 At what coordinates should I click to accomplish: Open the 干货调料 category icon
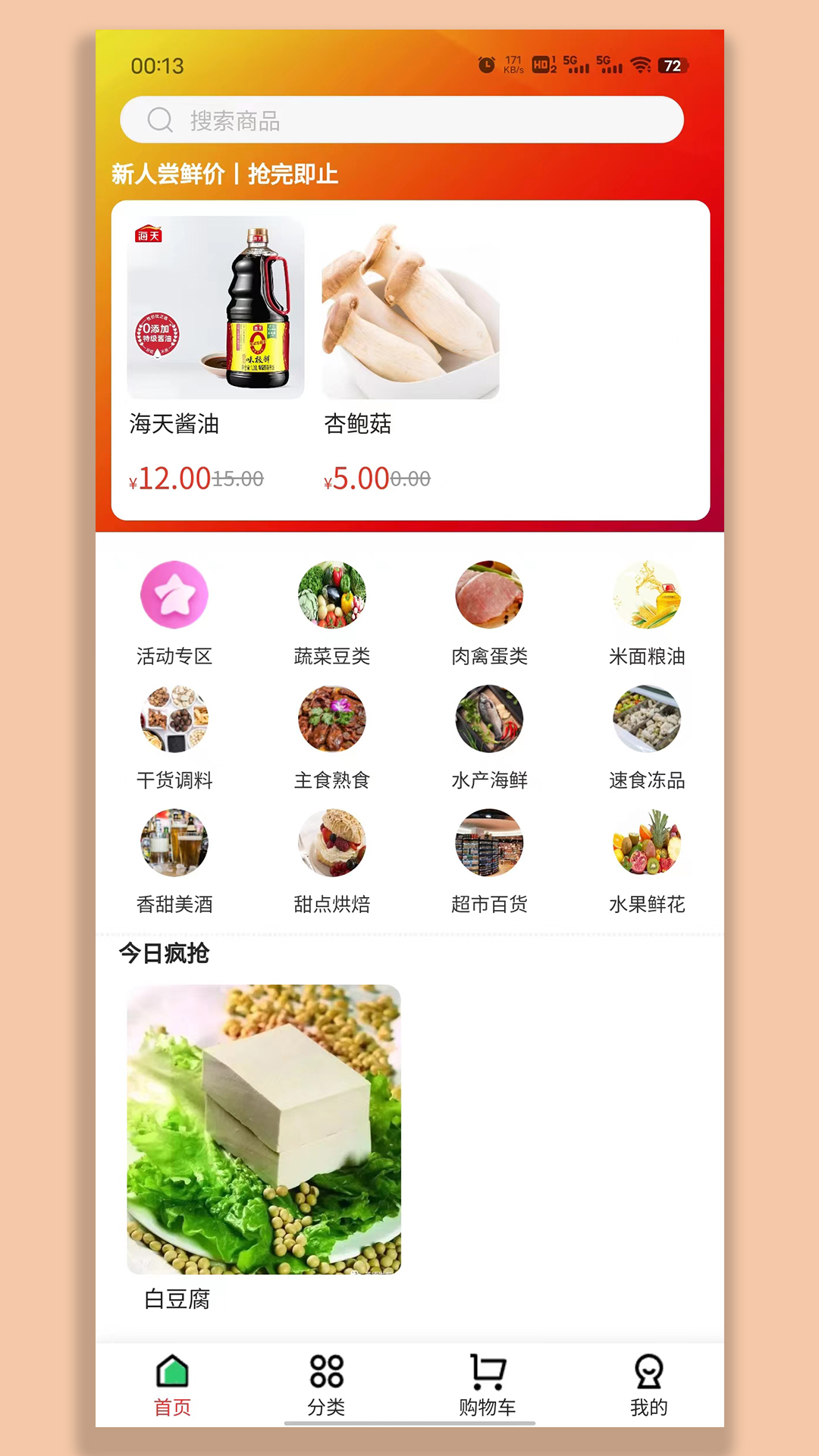[174, 719]
